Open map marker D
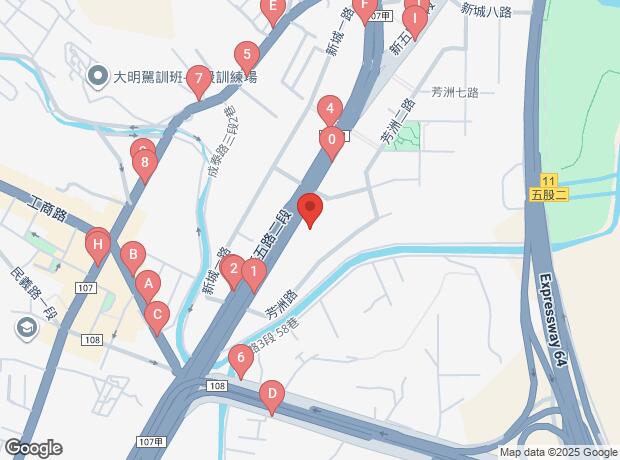Screen dimensions: 620x460 tap(270, 395)
